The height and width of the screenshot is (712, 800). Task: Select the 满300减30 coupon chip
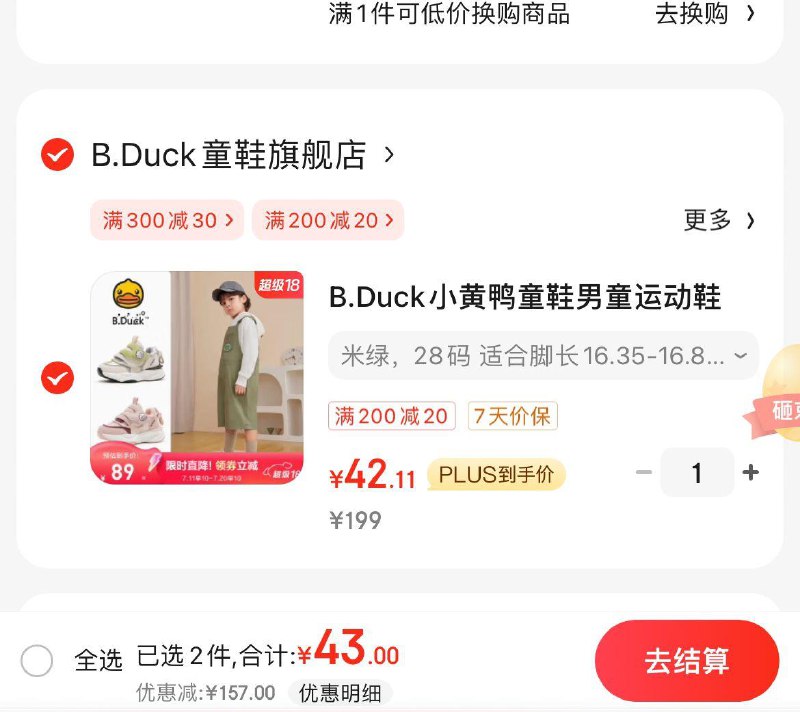tap(167, 220)
